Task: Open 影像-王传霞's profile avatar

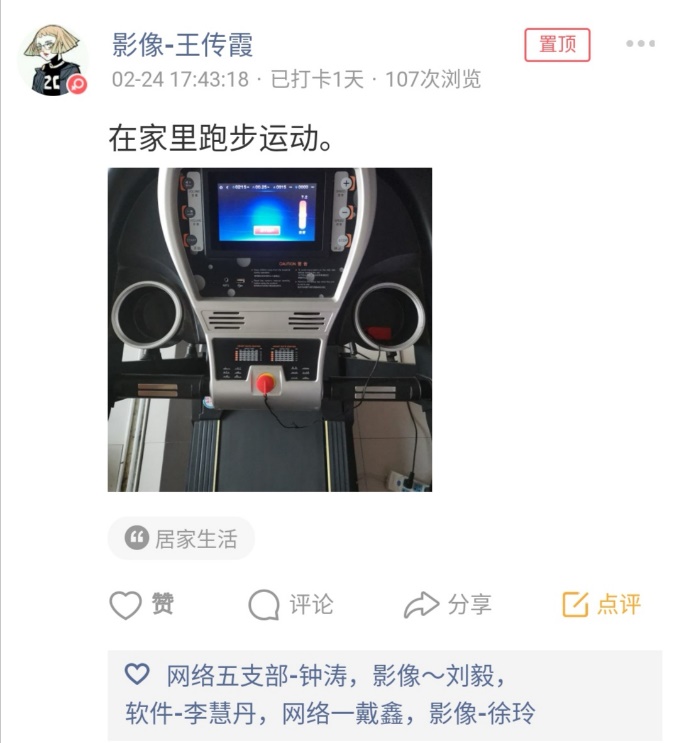Action: click(x=53, y=61)
